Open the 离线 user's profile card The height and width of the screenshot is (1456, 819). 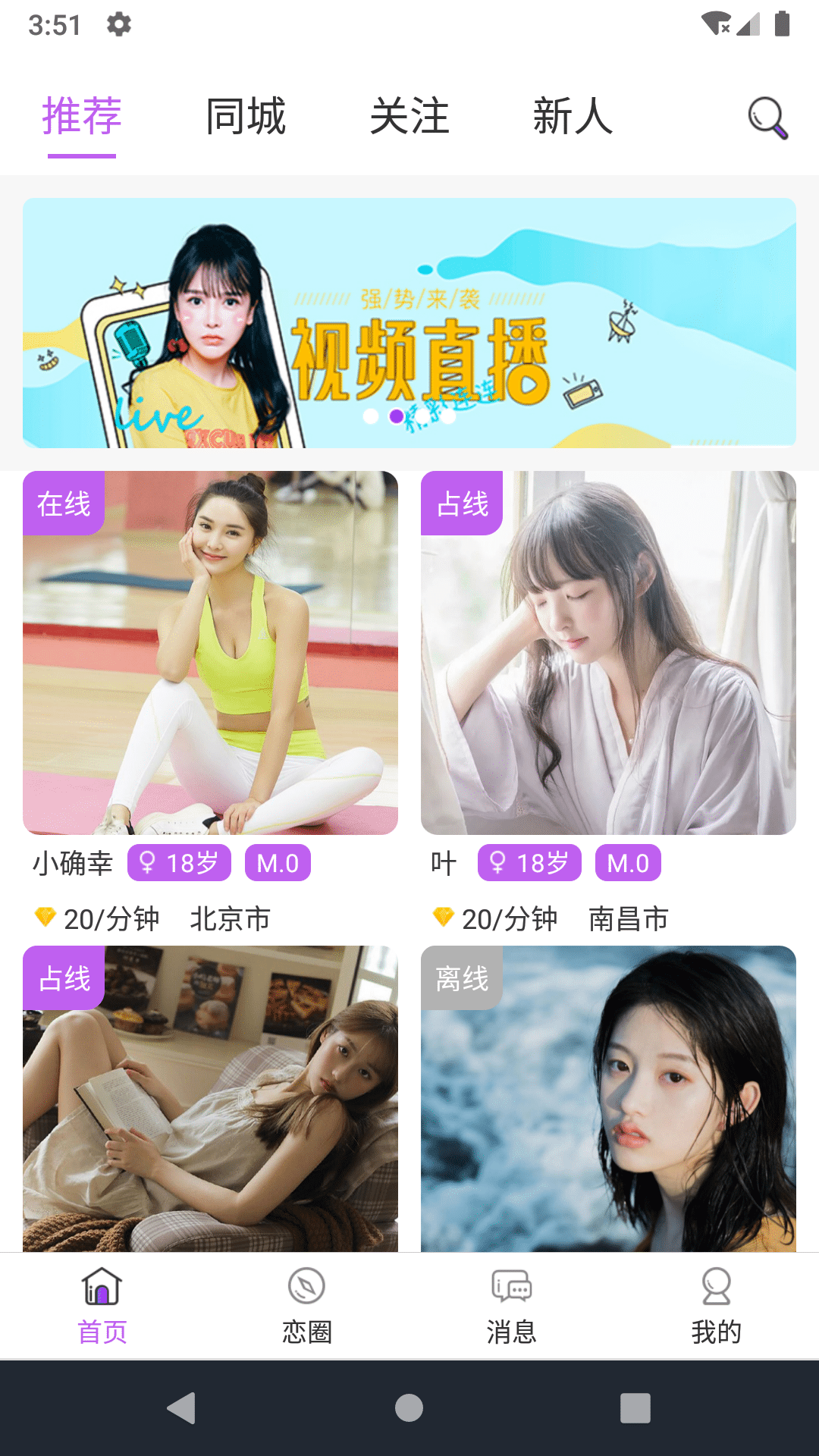click(x=608, y=1098)
